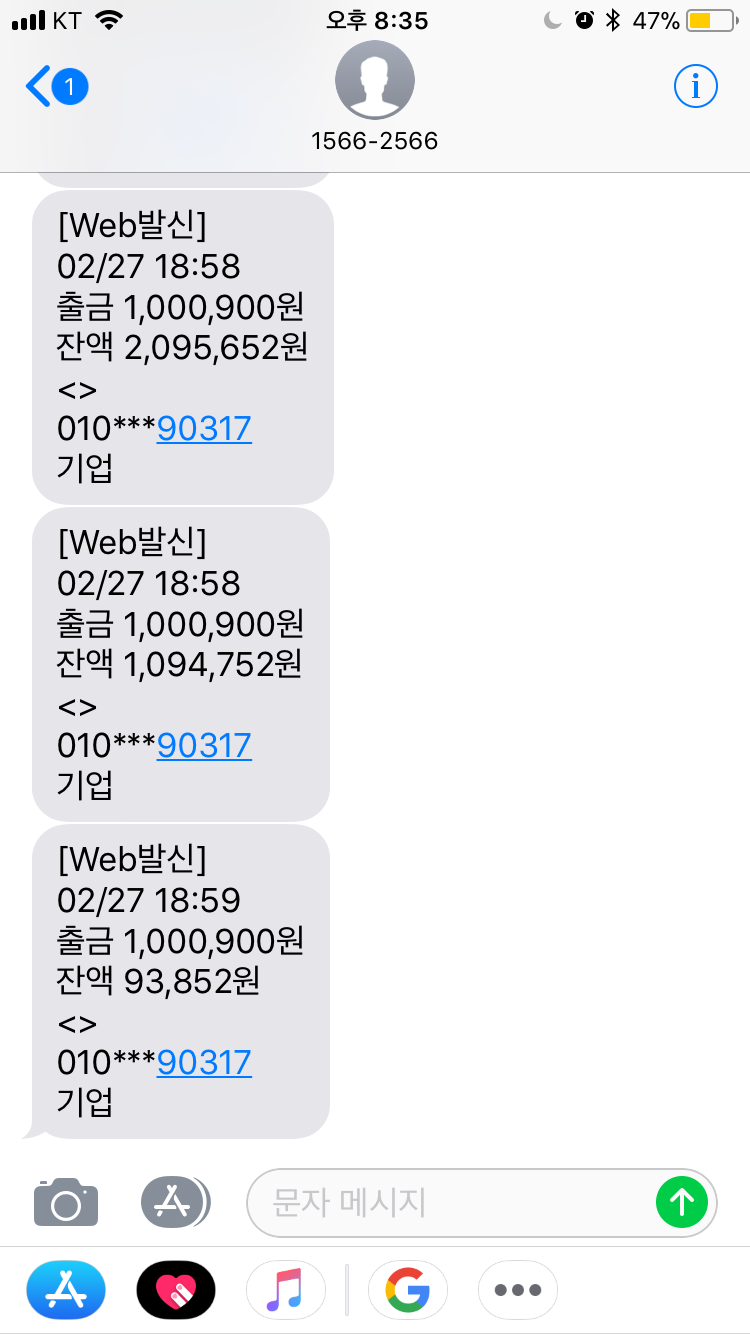The height and width of the screenshot is (1334, 750).
Task: Open contact details info icon
Action: [695, 87]
